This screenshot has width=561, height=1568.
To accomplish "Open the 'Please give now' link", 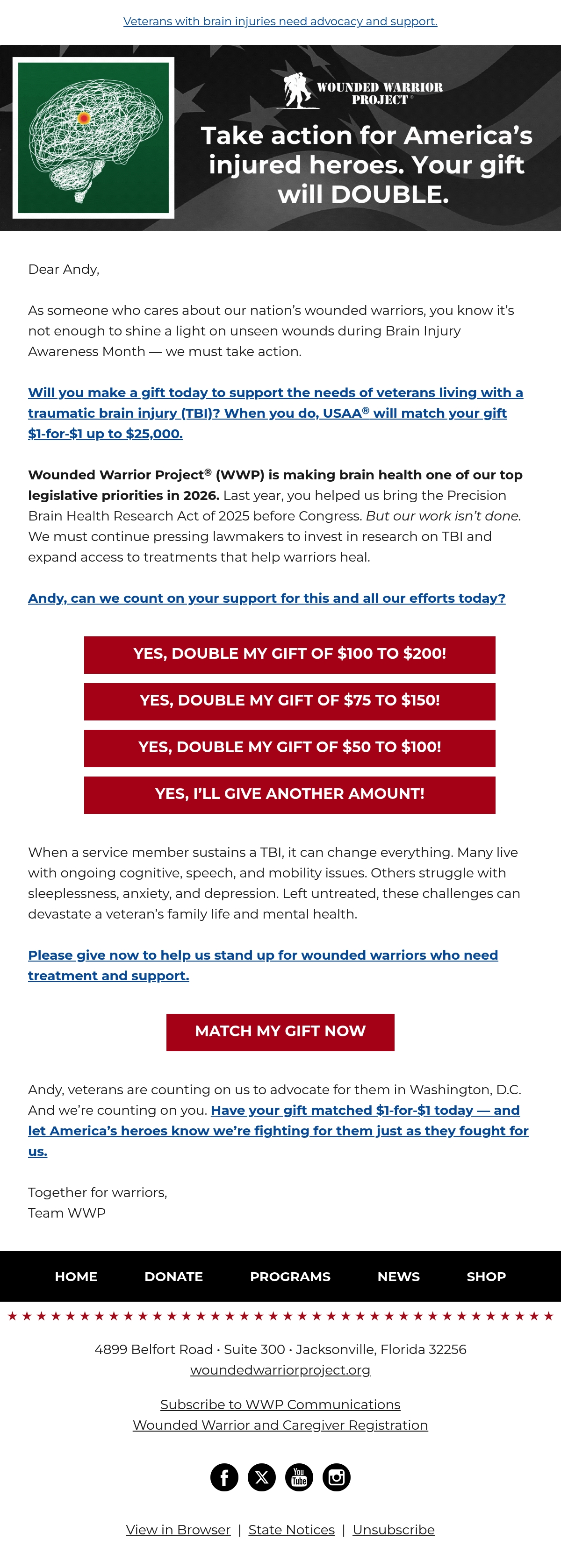I will [x=263, y=965].
